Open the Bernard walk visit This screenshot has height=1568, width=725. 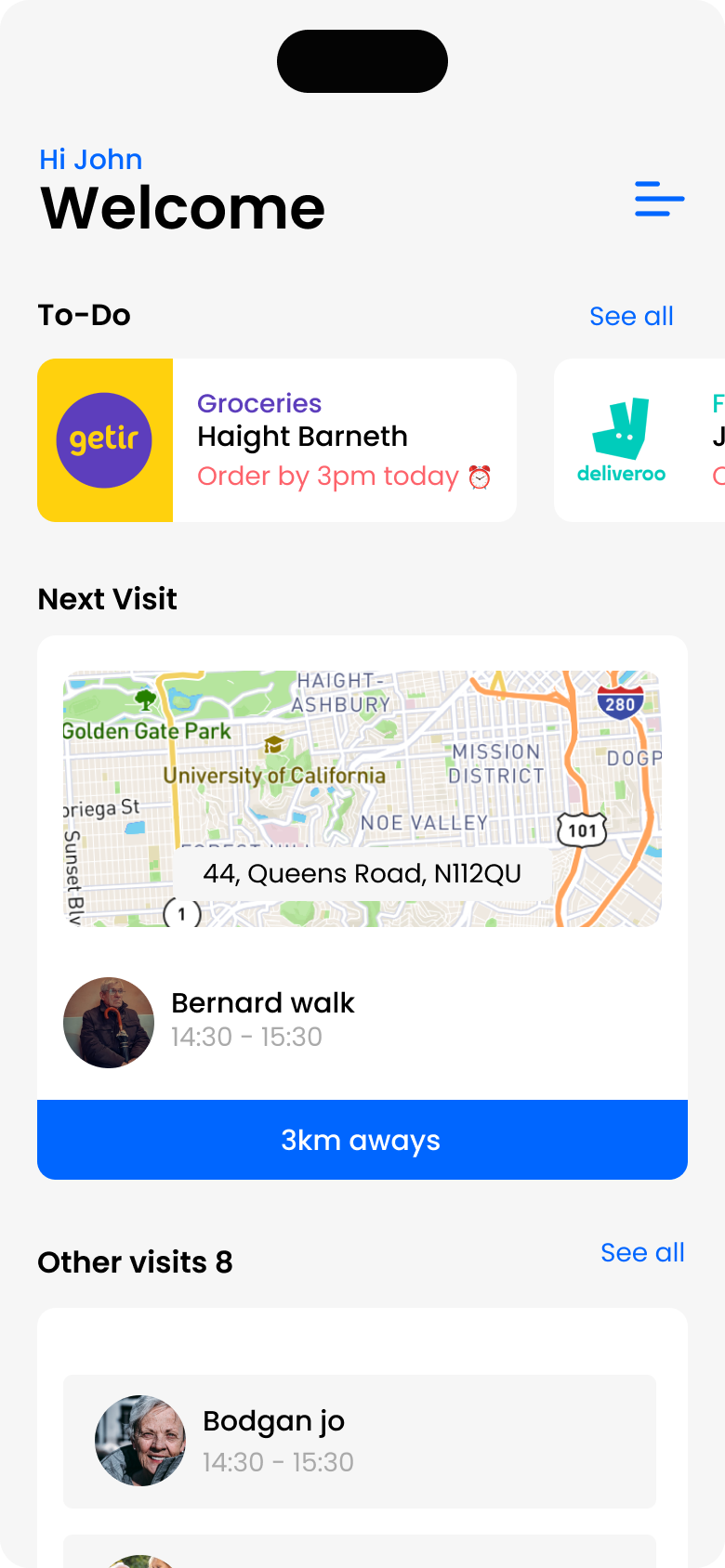pyautogui.click(x=263, y=1020)
